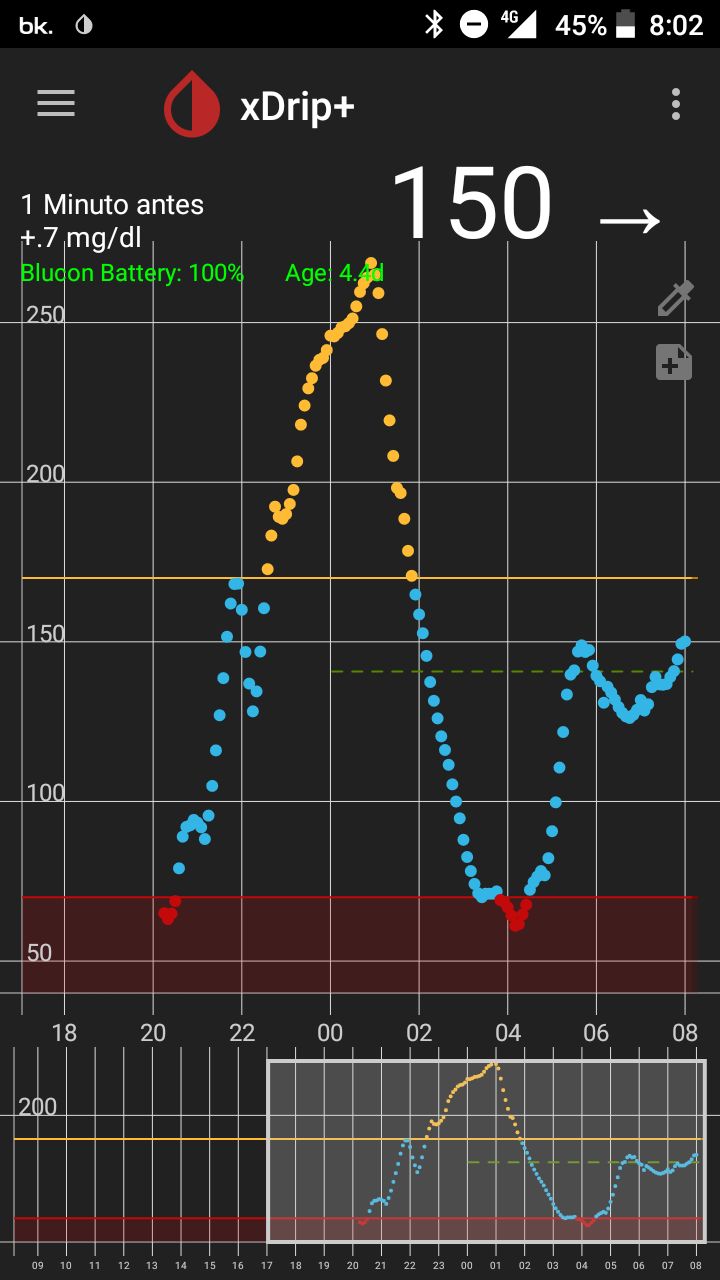Tap the bk. notification icon

(33, 26)
